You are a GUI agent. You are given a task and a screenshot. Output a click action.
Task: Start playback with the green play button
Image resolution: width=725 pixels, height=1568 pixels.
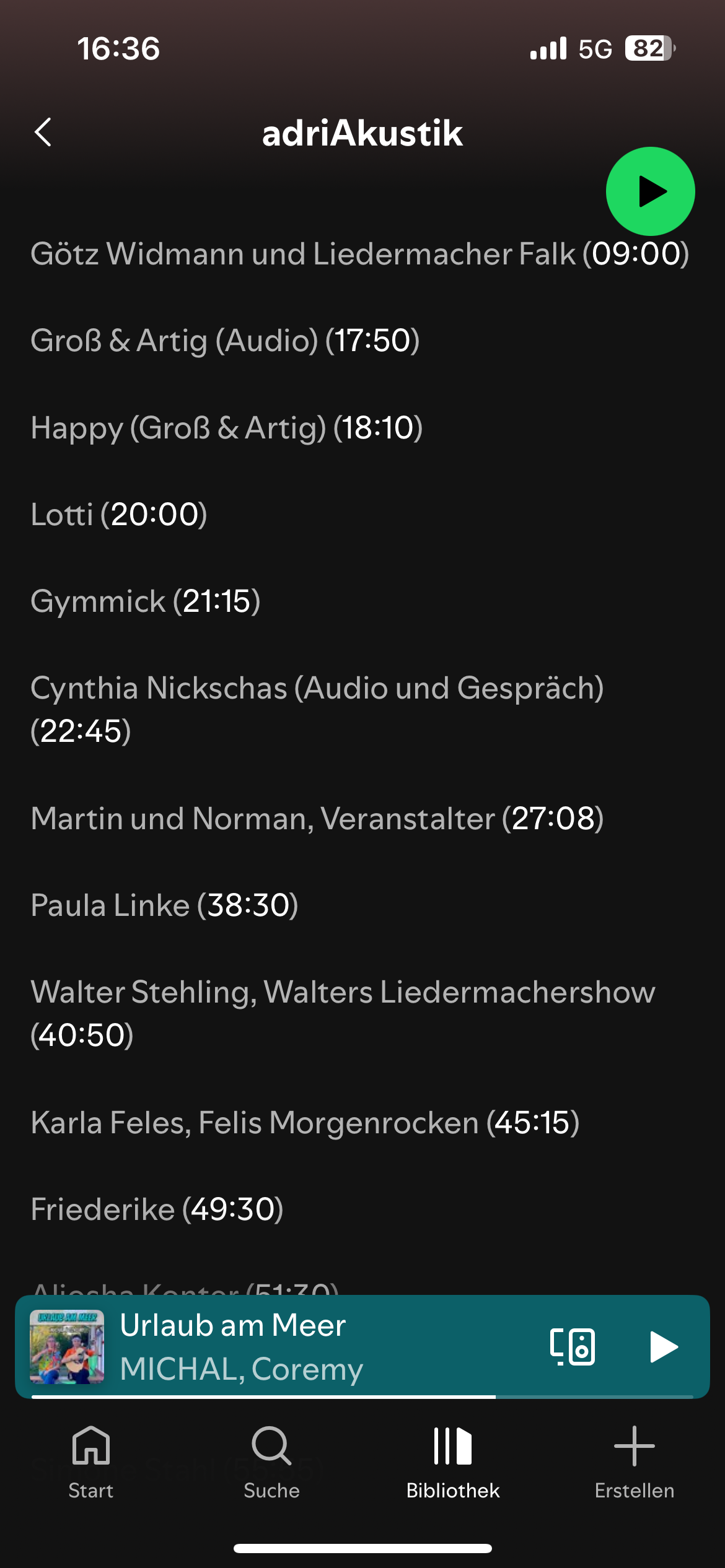click(x=650, y=191)
